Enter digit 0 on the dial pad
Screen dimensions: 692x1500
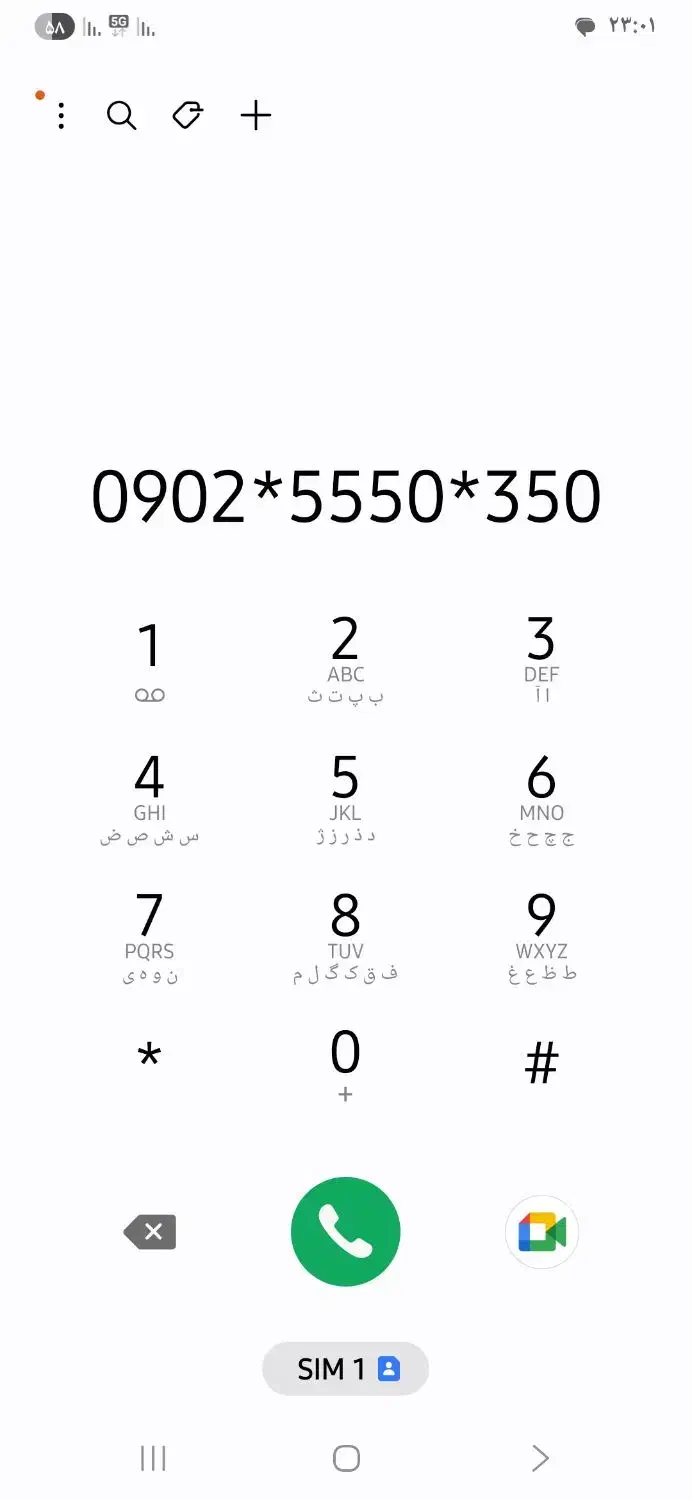346,1066
